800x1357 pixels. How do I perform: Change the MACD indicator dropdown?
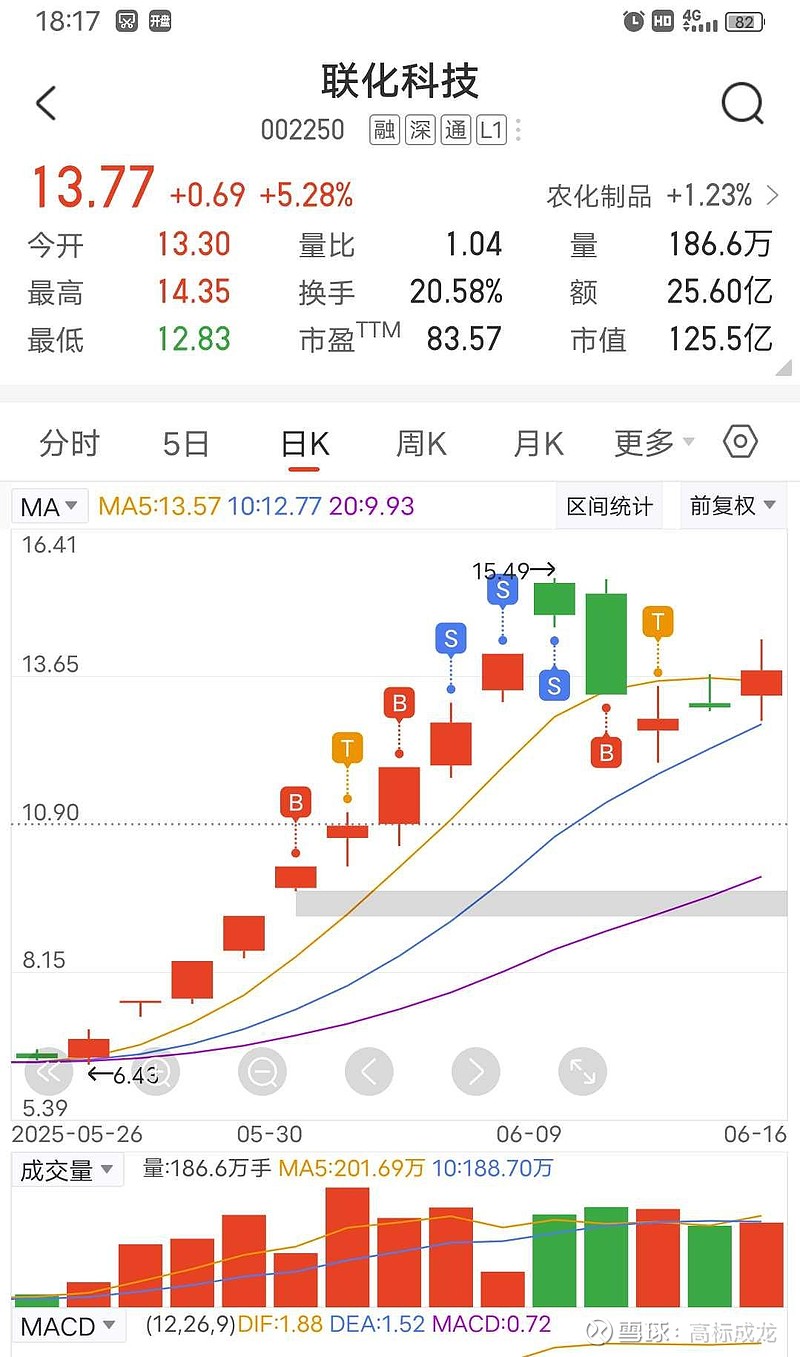70,1327
